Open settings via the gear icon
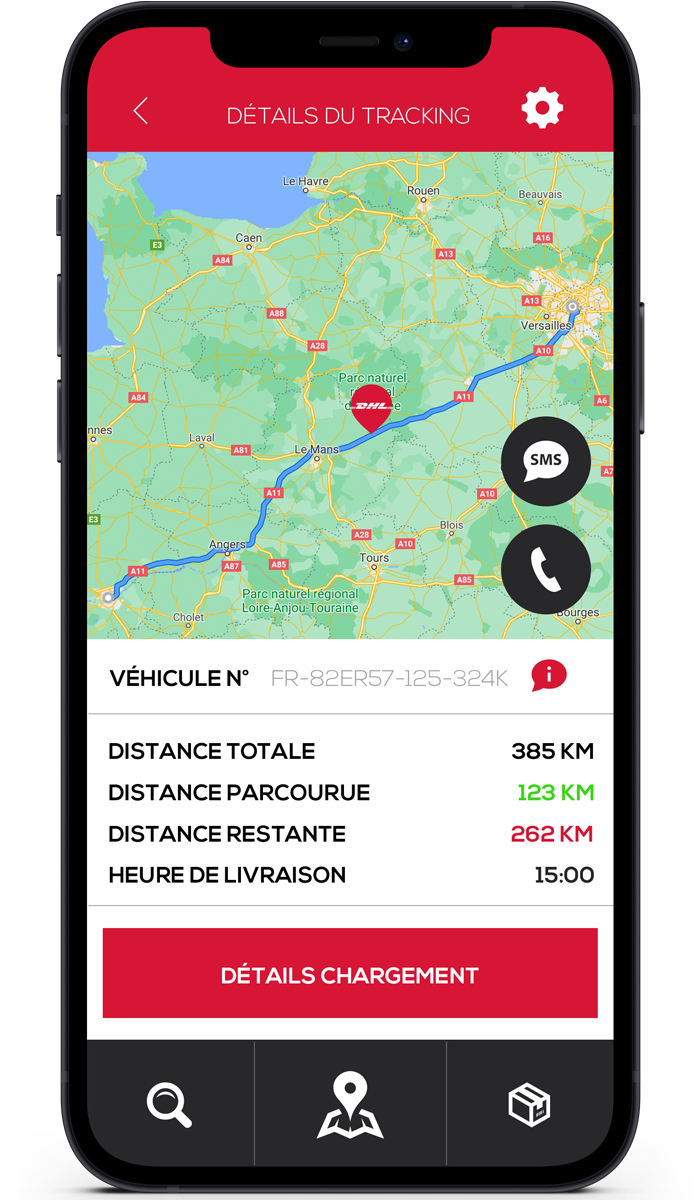700x1200 pixels. click(543, 108)
